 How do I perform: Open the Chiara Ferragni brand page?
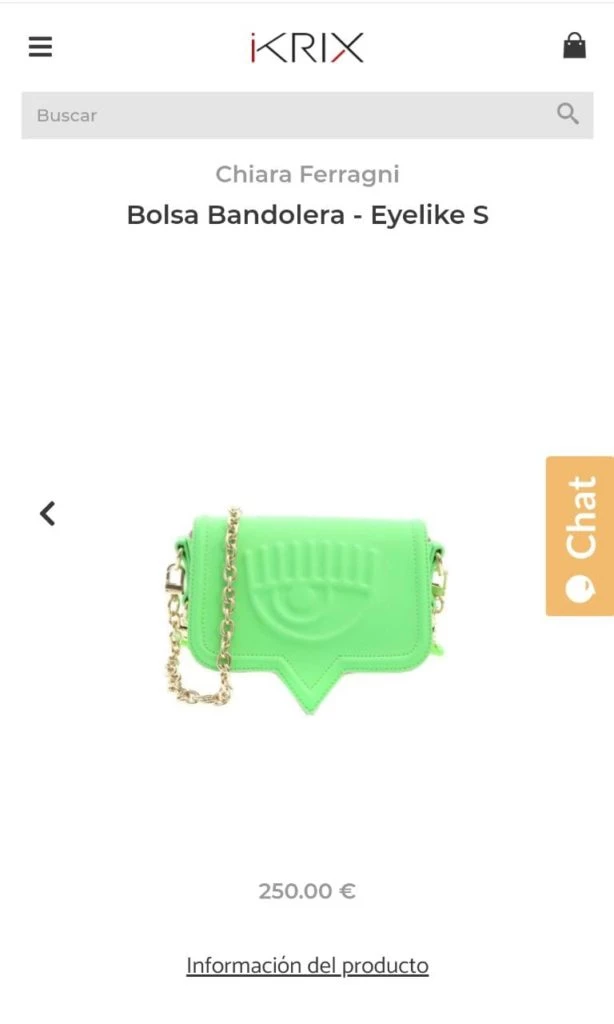(307, 174)
